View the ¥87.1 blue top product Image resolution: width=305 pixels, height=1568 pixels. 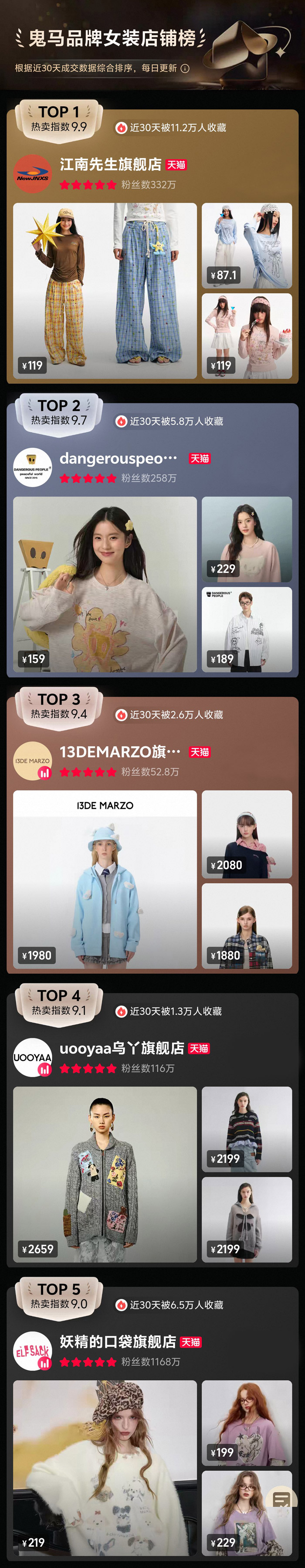point(247,245)
